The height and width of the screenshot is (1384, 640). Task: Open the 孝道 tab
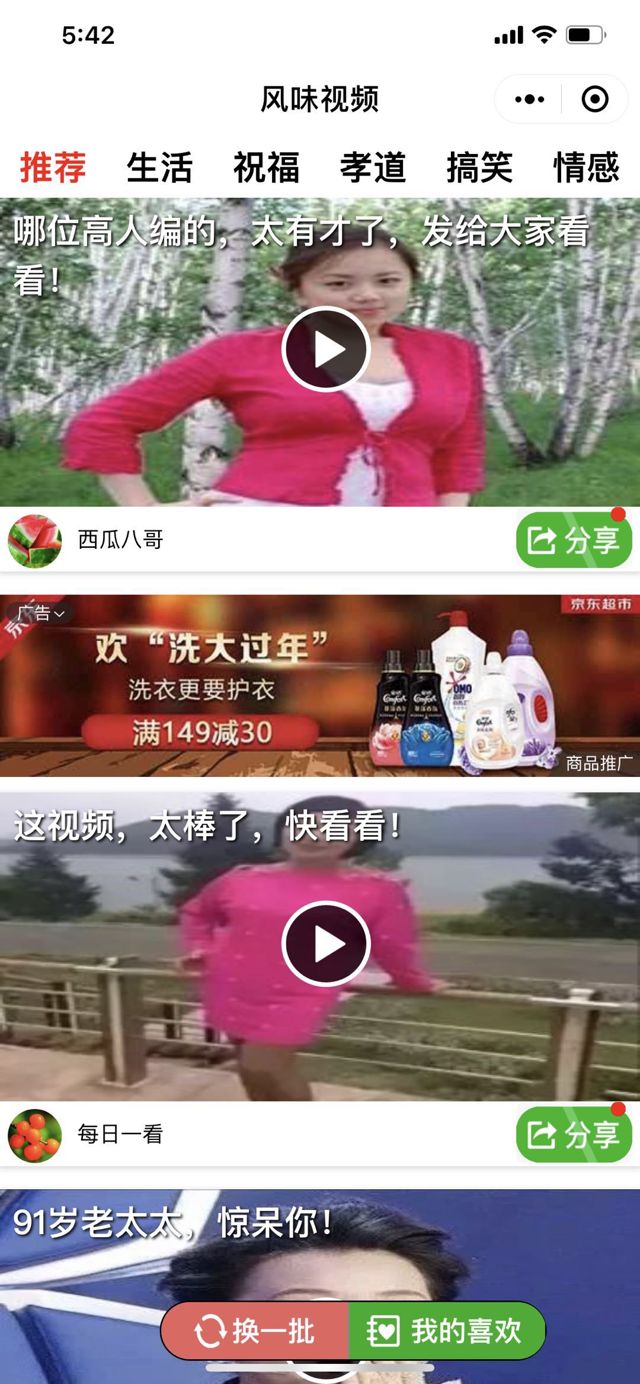[372, 167]
